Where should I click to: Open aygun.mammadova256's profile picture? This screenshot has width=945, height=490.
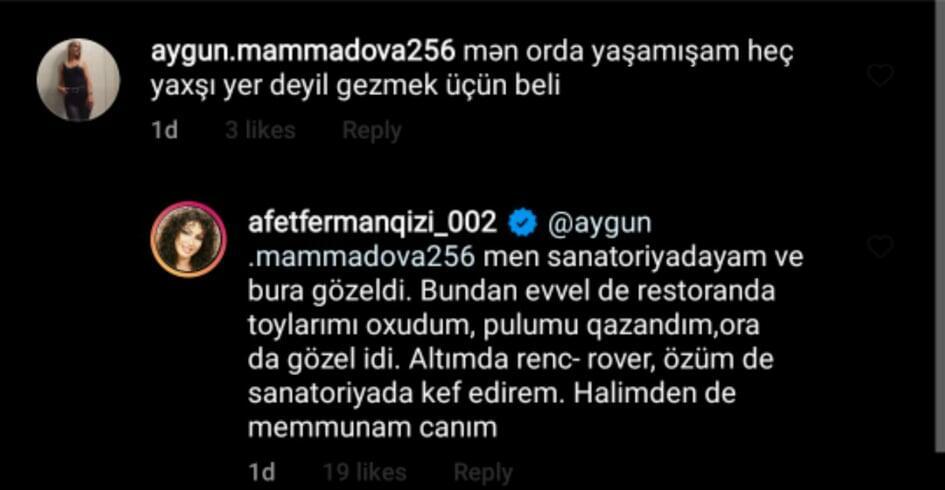point(79,80)
